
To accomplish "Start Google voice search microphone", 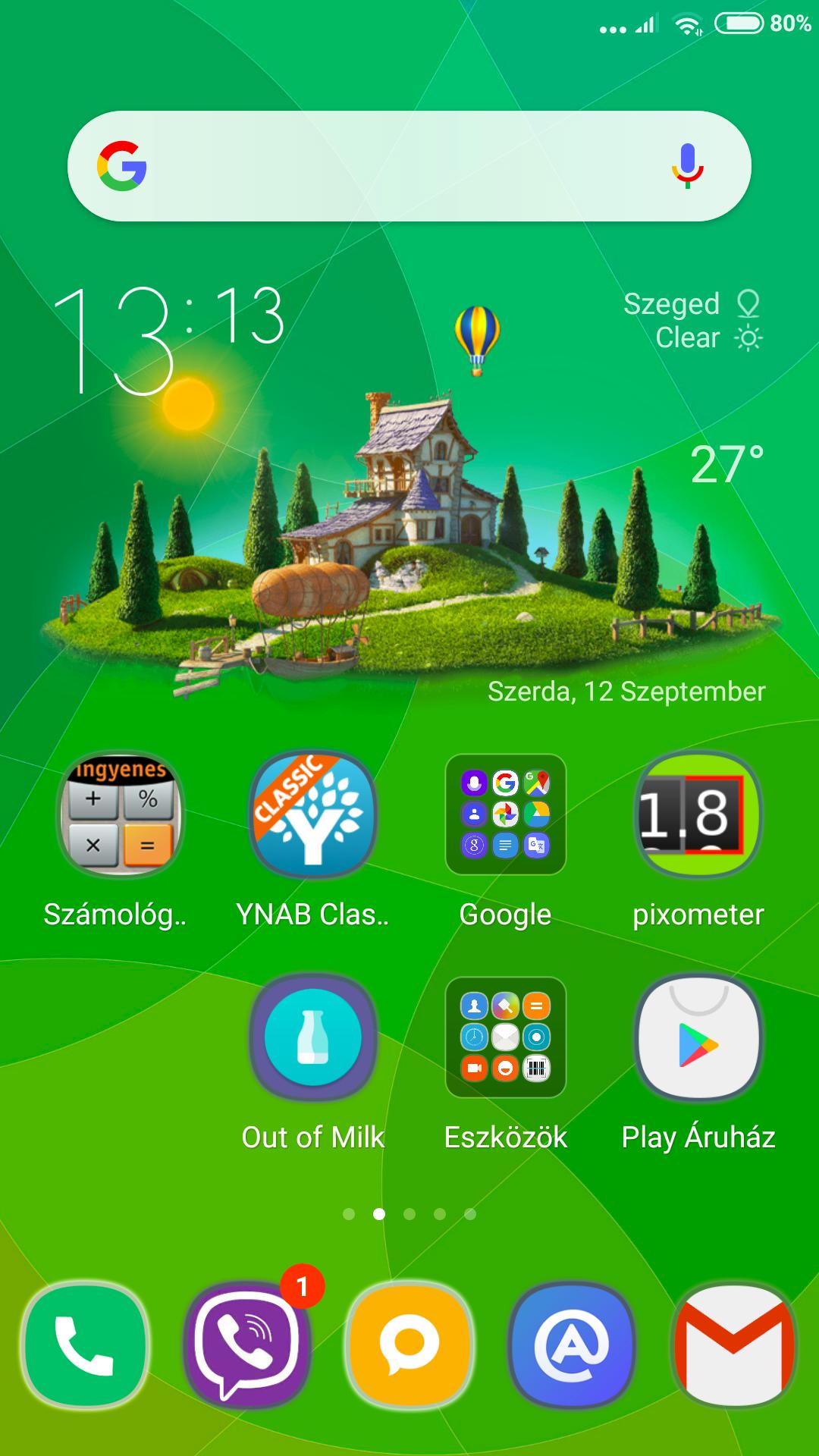I will 687,166.
